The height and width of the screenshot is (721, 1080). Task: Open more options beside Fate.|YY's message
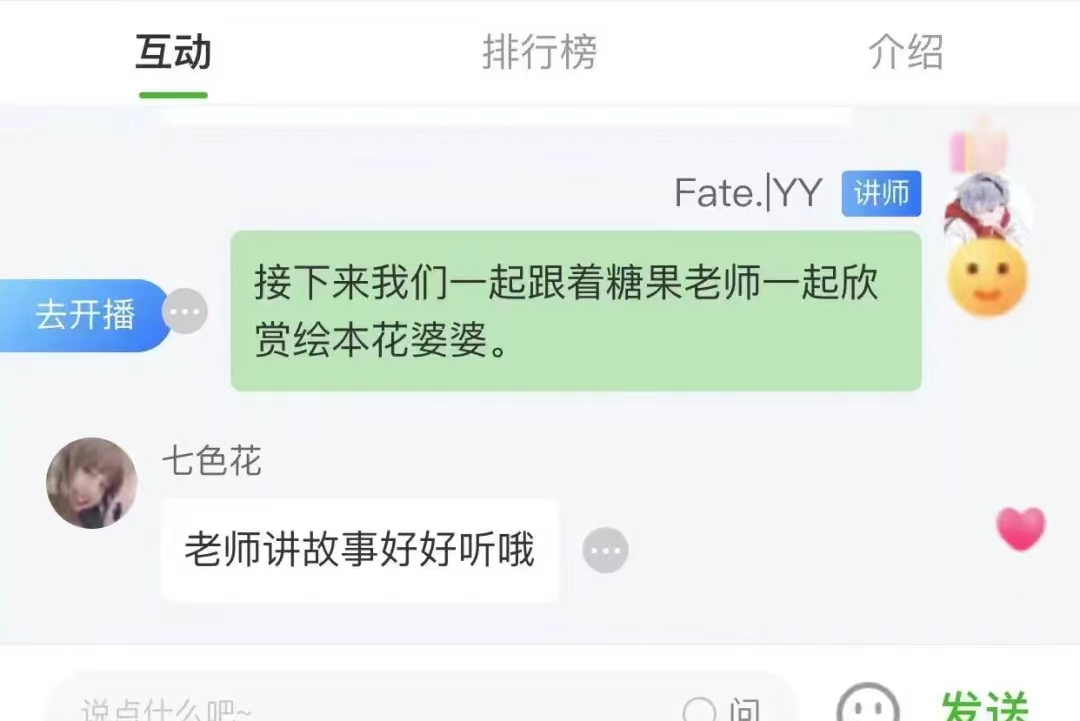[x=185, y=314]
